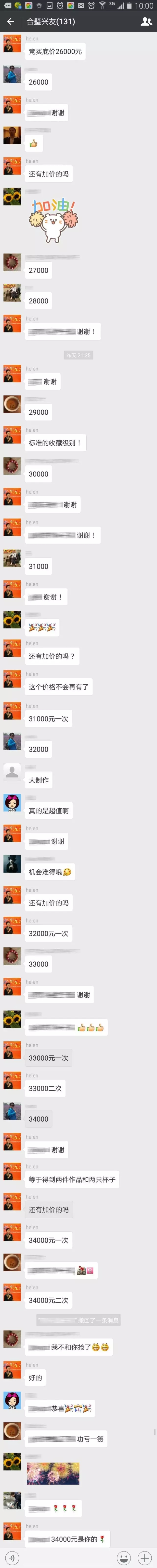157x1568 pixels.
Task: Tap the message text input field
Action: (67, 1557)
